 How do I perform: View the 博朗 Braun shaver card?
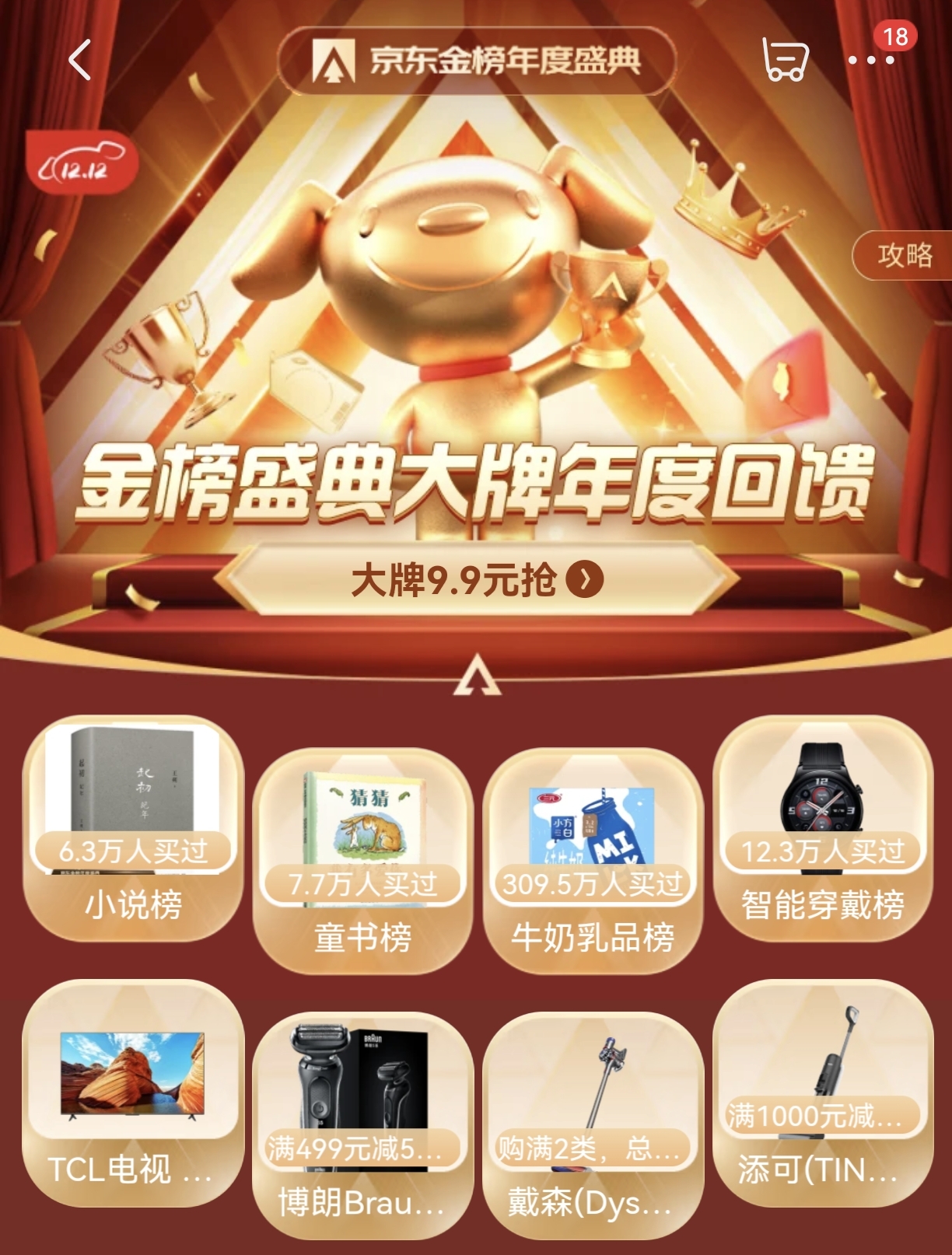point(362,1125)
